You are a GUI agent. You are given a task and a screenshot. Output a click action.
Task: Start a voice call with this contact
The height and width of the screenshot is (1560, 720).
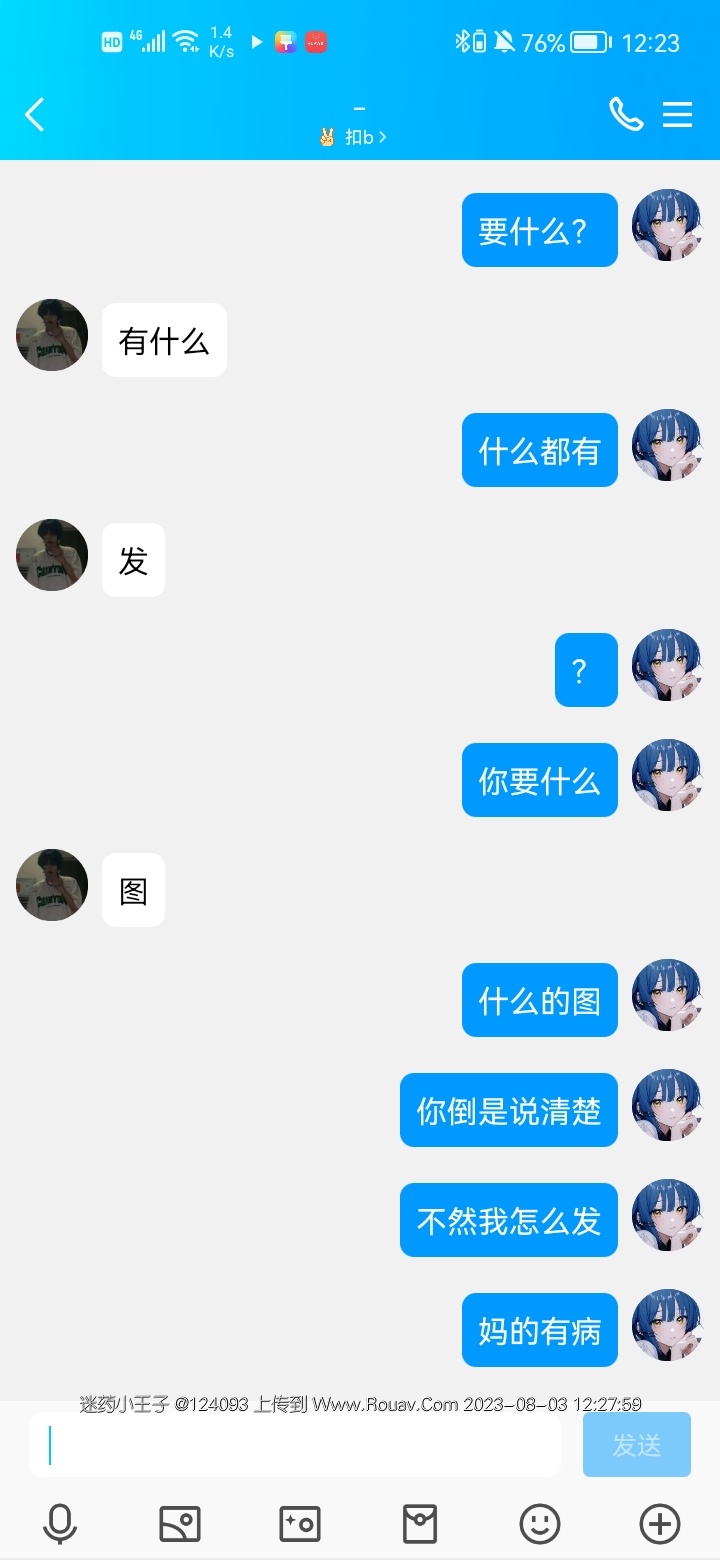tap(626, 115)
